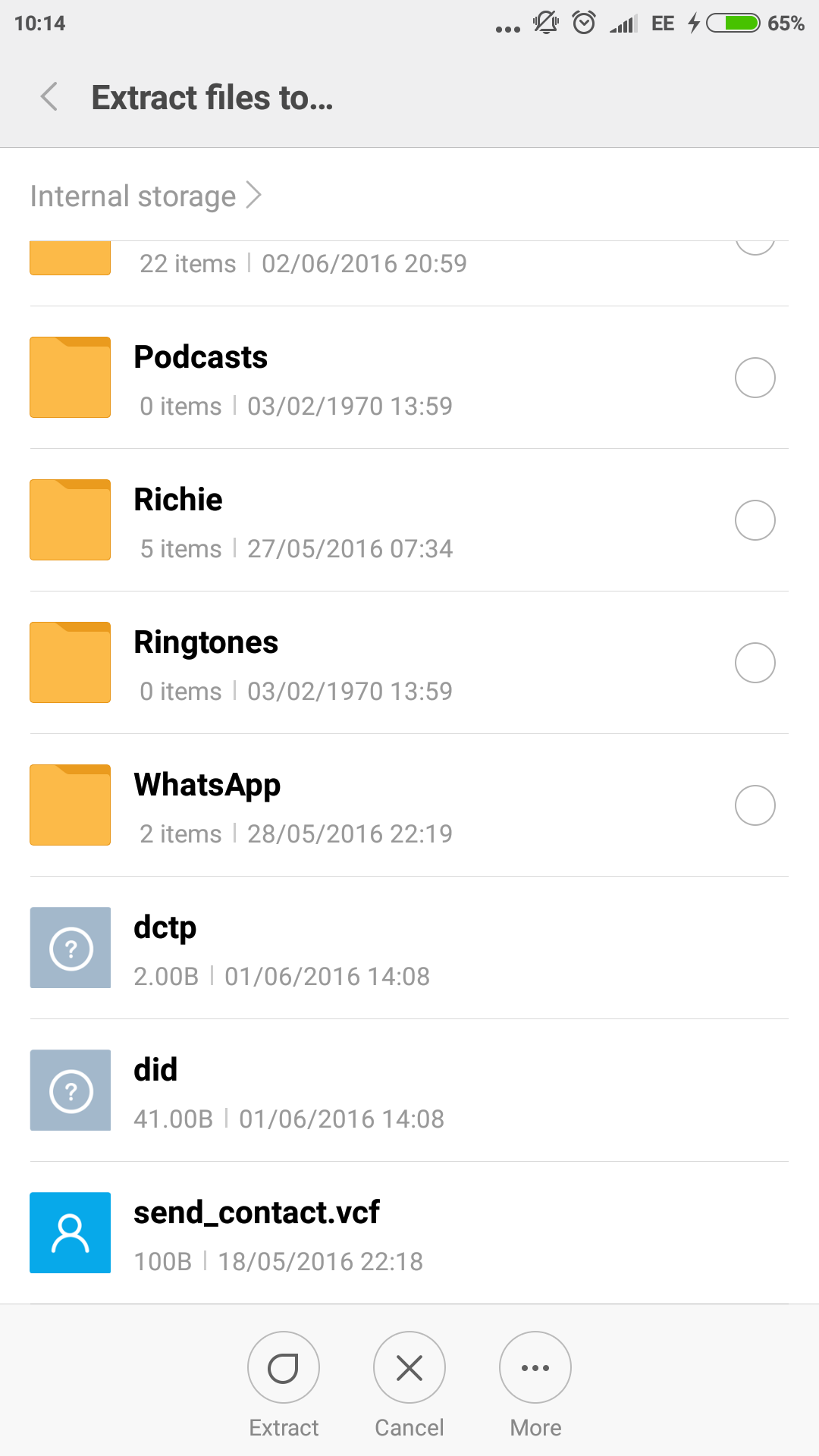The image size is (819, 1456).
Task: Open send_contact.vcf file
Action: pos(409,1233)
